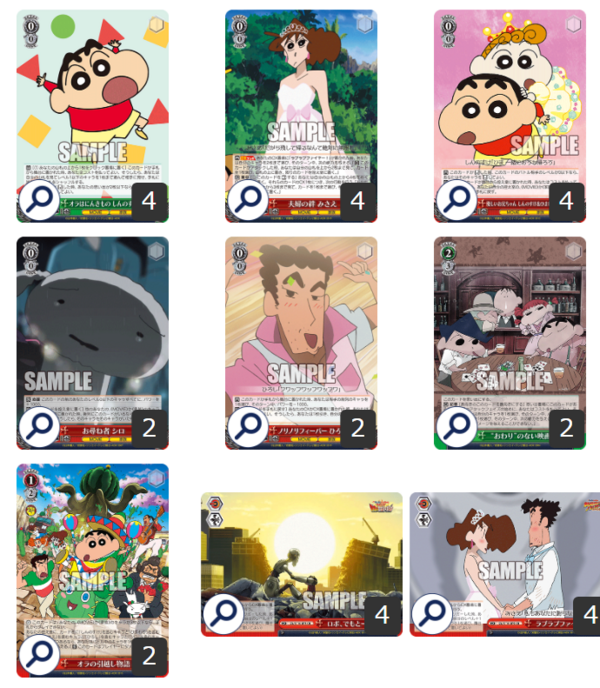This screenshot has width=600, height=688.
Task: Zoom in on Misae's wedding dress card
Action: (245, 201)
